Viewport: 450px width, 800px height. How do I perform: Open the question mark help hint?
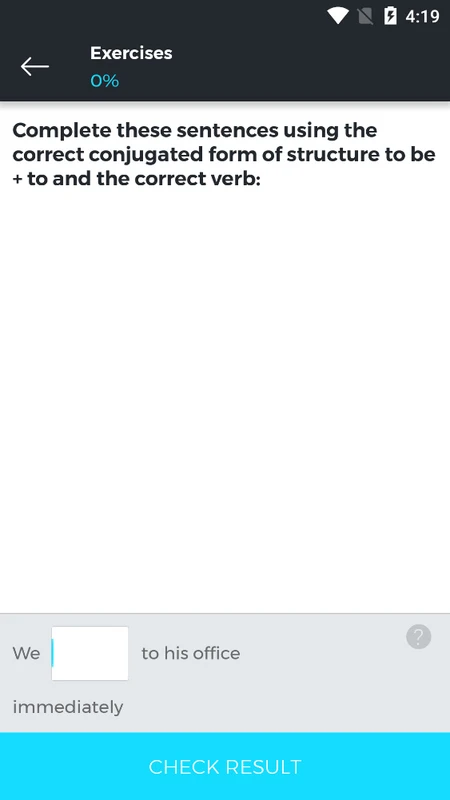click(x=418, y=637)
